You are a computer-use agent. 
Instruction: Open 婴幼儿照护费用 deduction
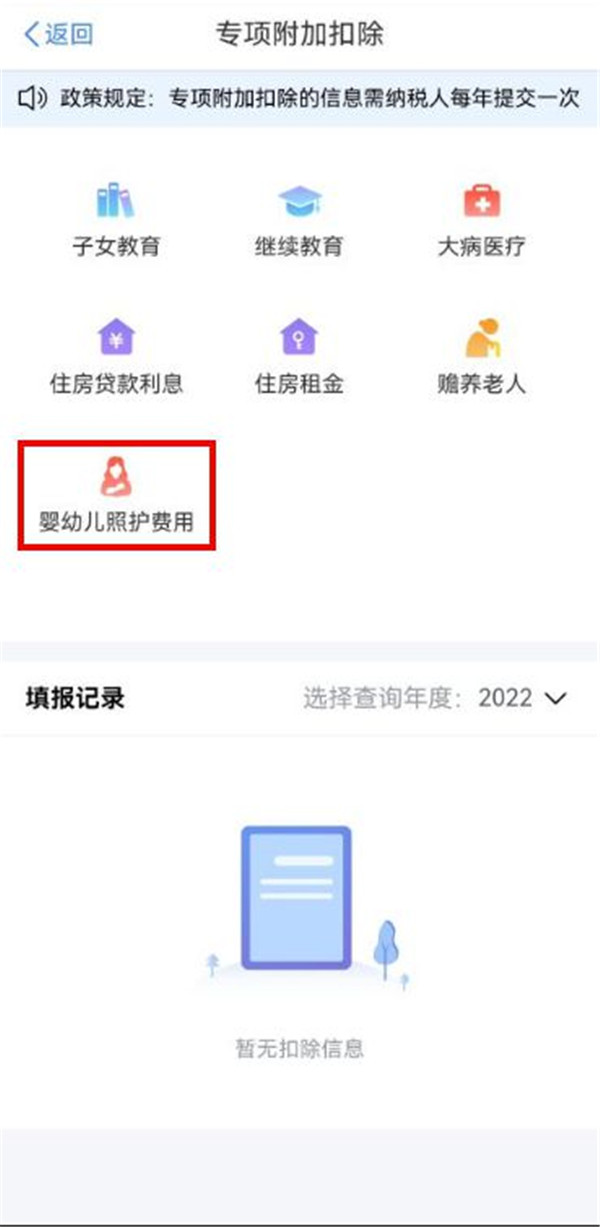tap(117, 496)
